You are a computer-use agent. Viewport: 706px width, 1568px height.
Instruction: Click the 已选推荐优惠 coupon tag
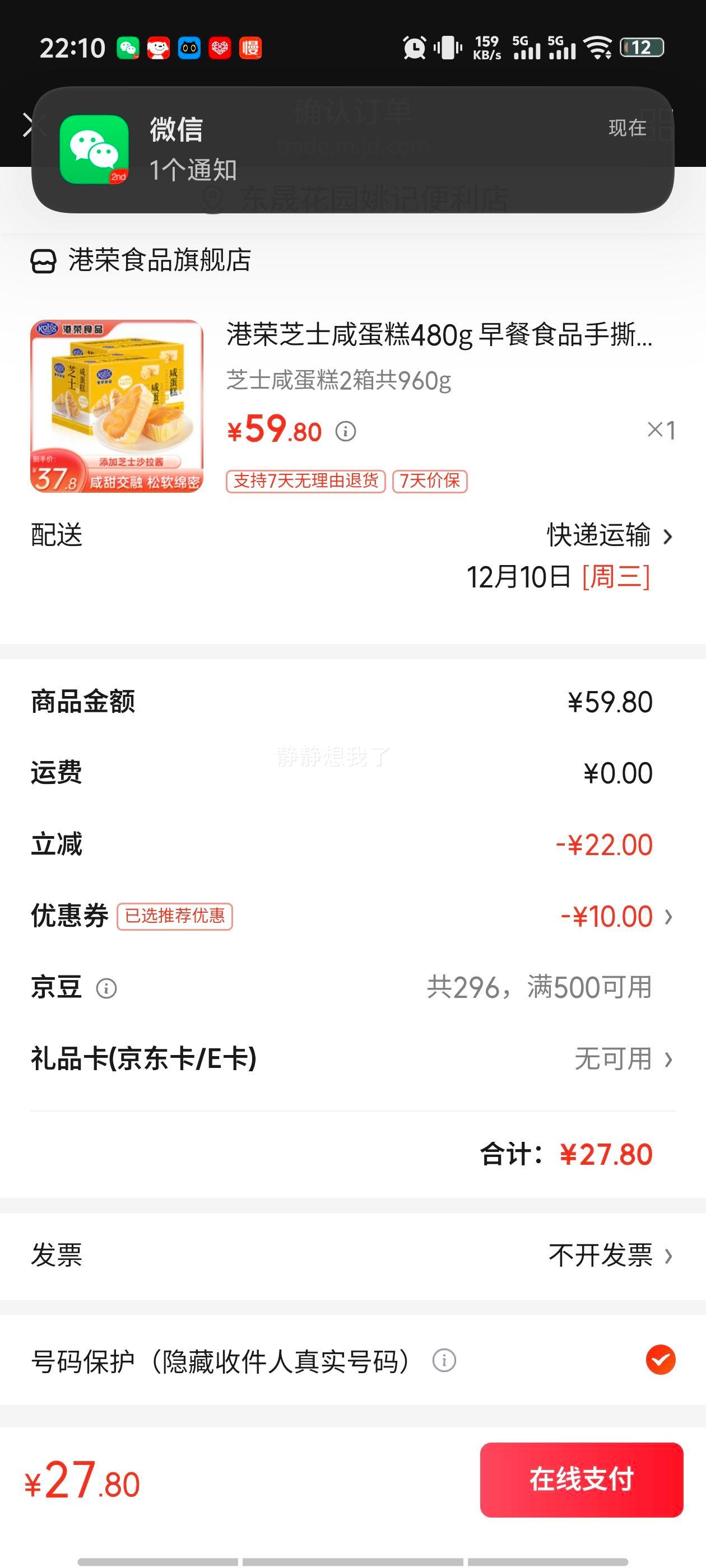point(175,916)
